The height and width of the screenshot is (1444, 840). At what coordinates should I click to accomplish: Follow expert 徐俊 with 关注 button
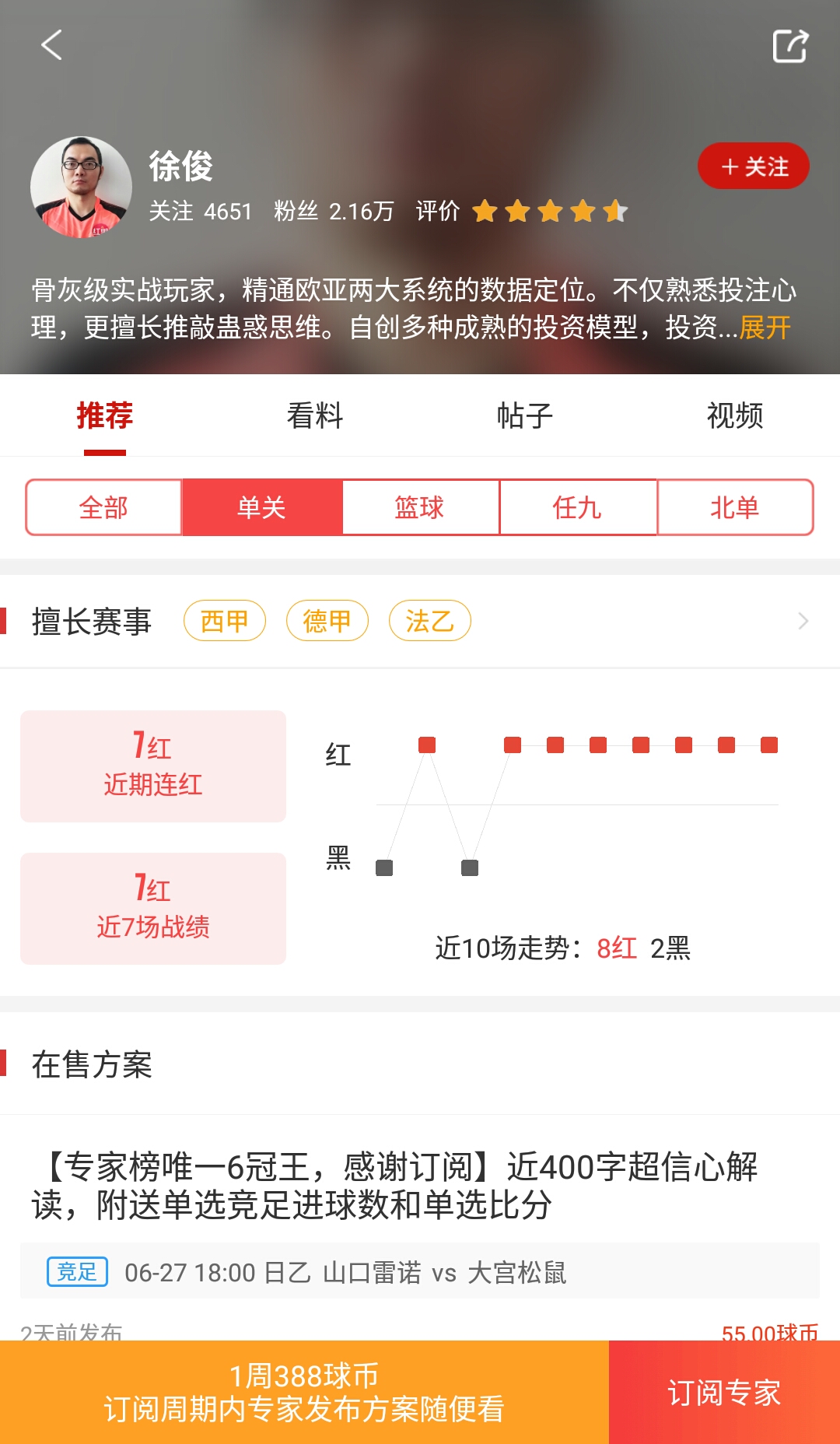[x=753, y=166]
